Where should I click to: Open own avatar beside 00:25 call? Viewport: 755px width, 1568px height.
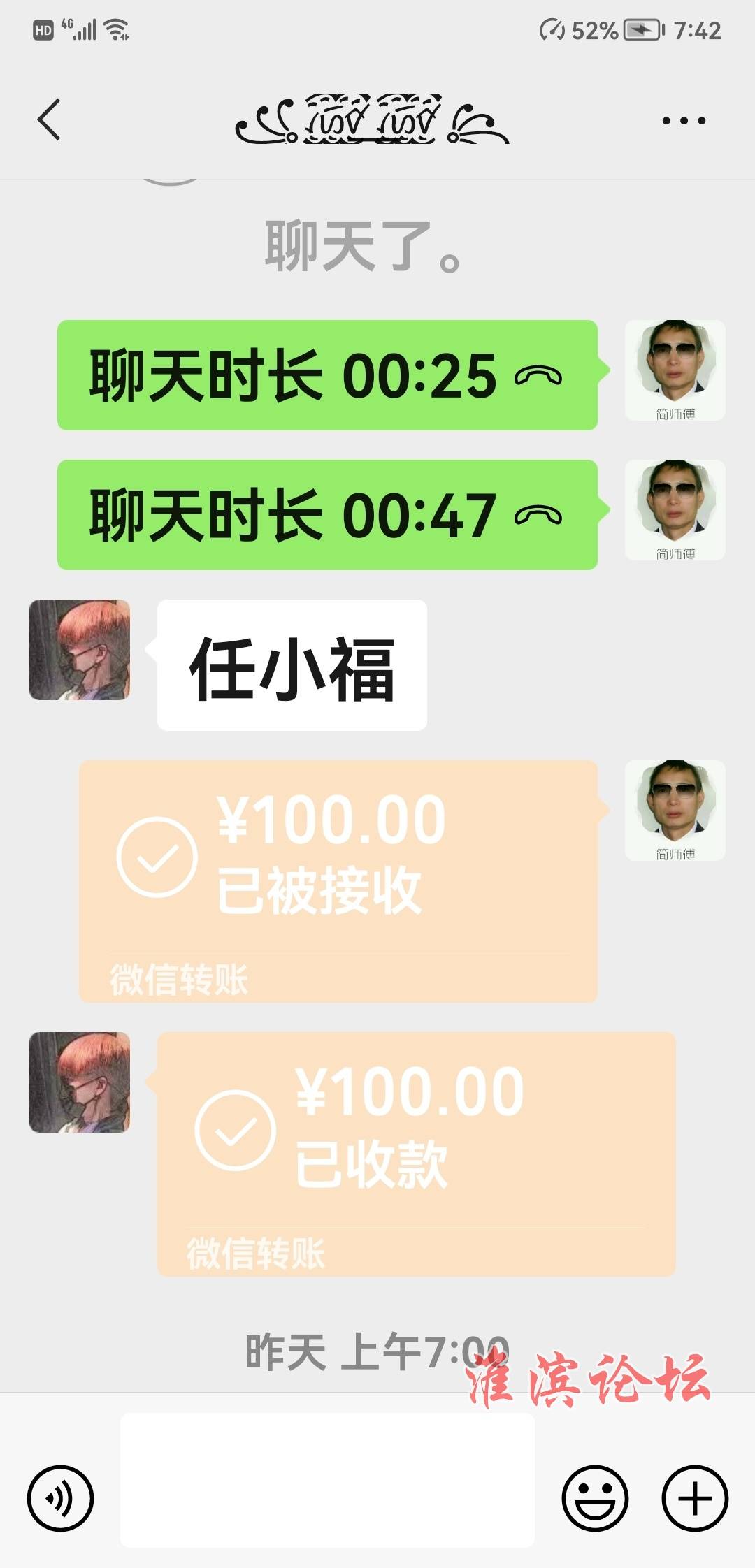pyautogui.click(x=675, y=370)
